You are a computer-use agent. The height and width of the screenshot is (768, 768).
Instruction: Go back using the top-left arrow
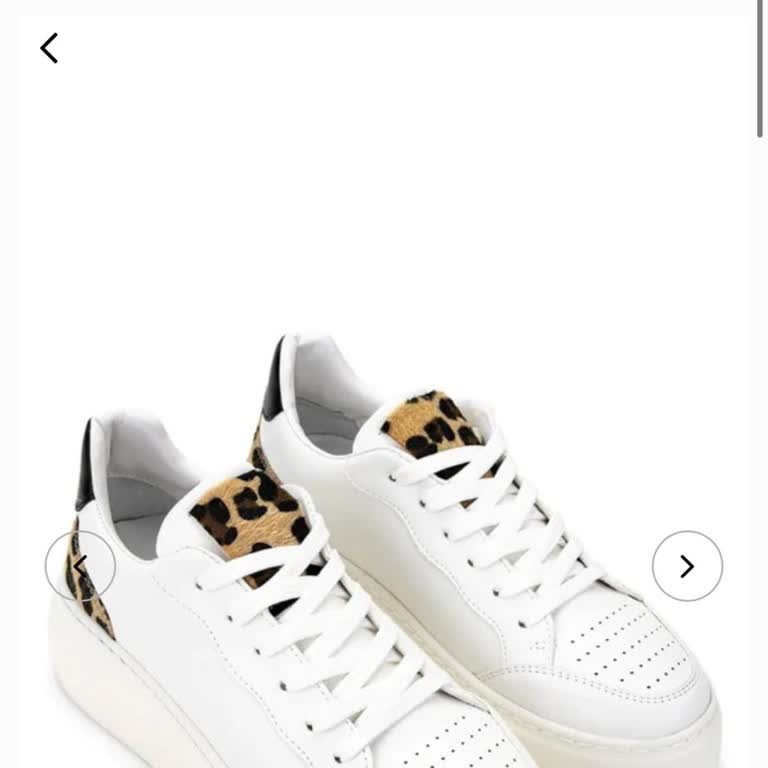coord(49,48)
